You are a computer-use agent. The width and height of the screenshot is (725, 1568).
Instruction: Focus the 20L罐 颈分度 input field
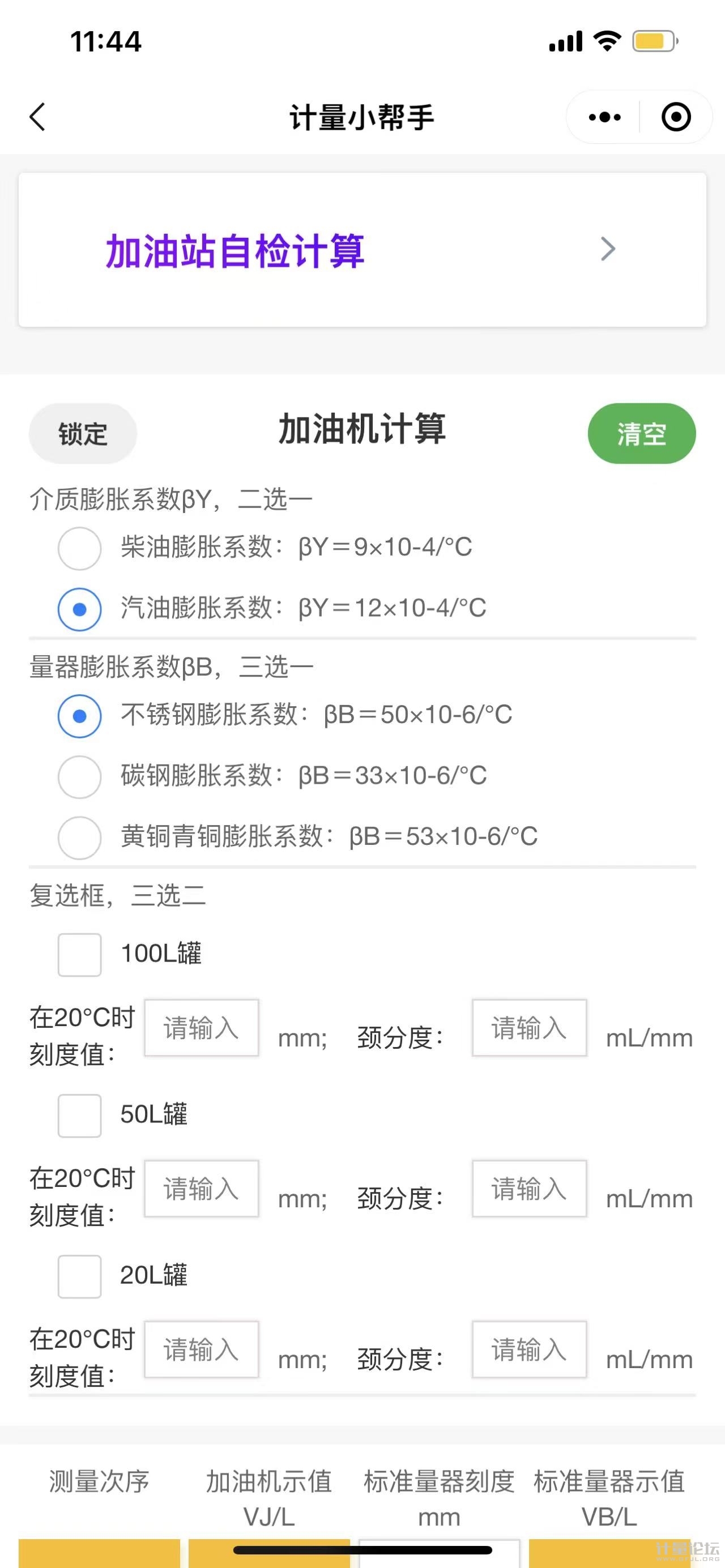point(529,1349)
